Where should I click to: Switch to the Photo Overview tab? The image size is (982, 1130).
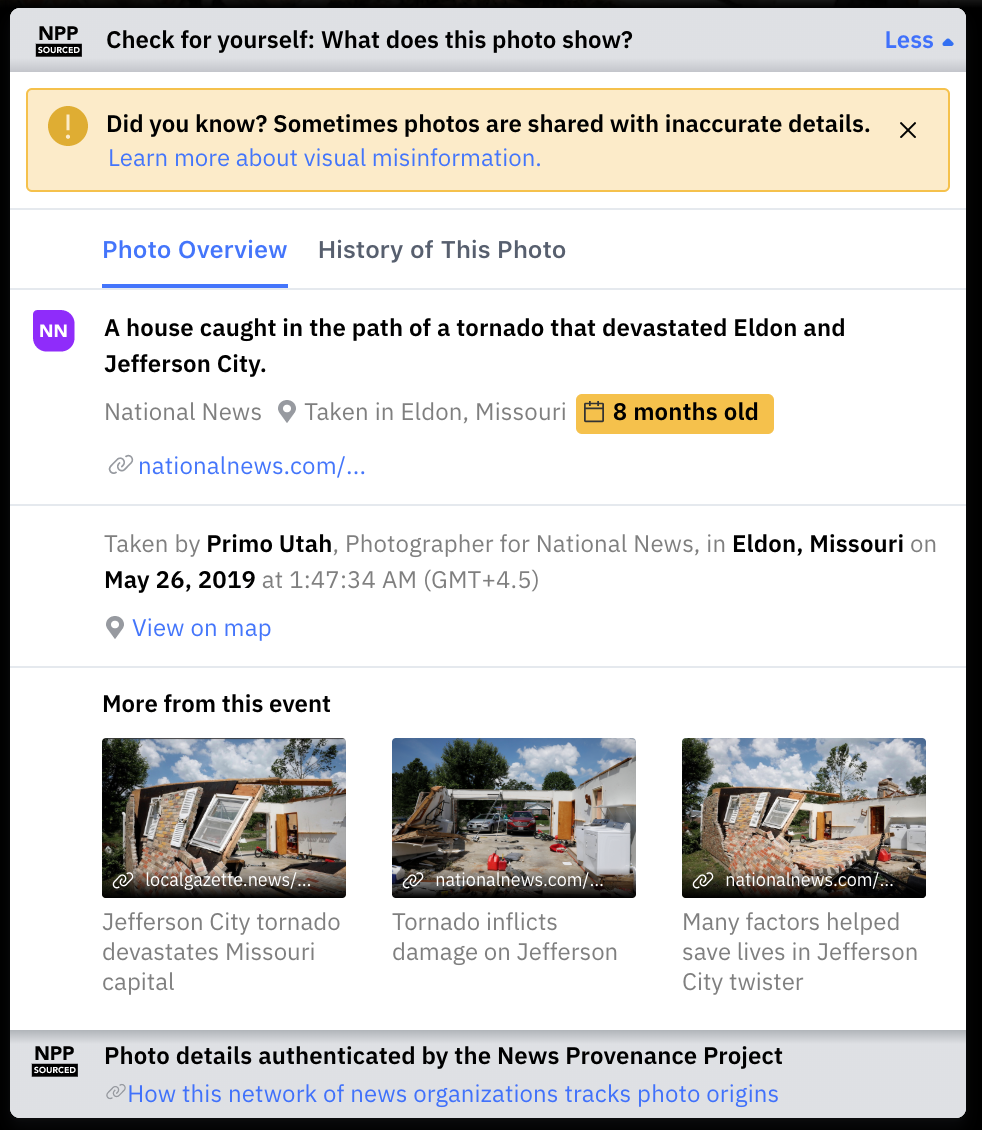click(195, 250)
